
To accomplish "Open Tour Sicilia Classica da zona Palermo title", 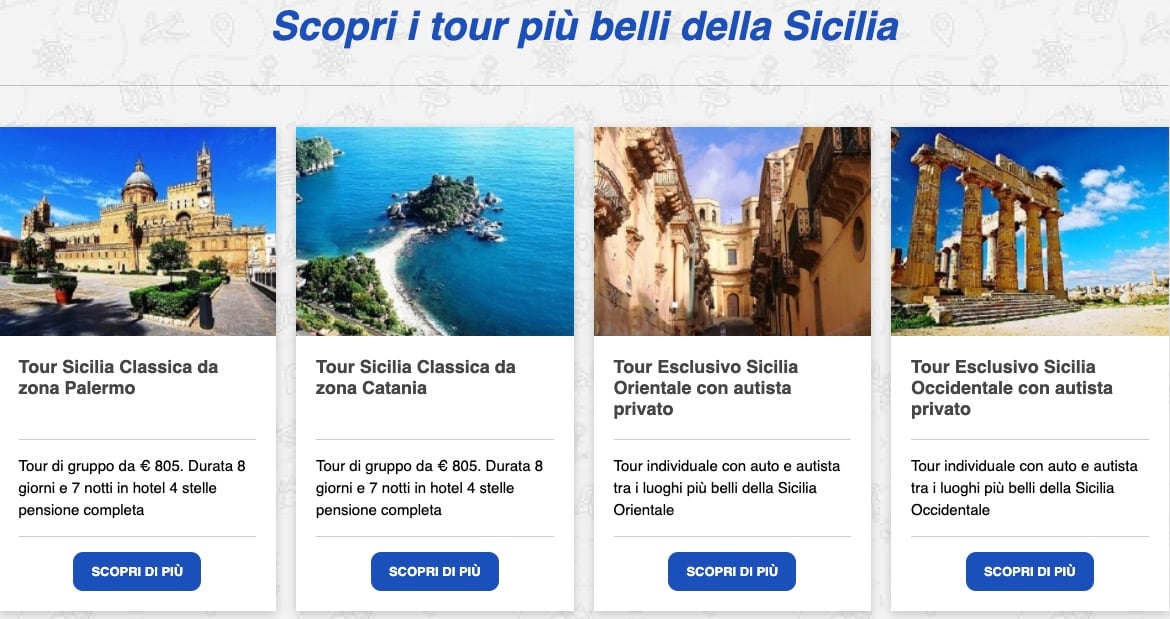I will click(118, 377).
